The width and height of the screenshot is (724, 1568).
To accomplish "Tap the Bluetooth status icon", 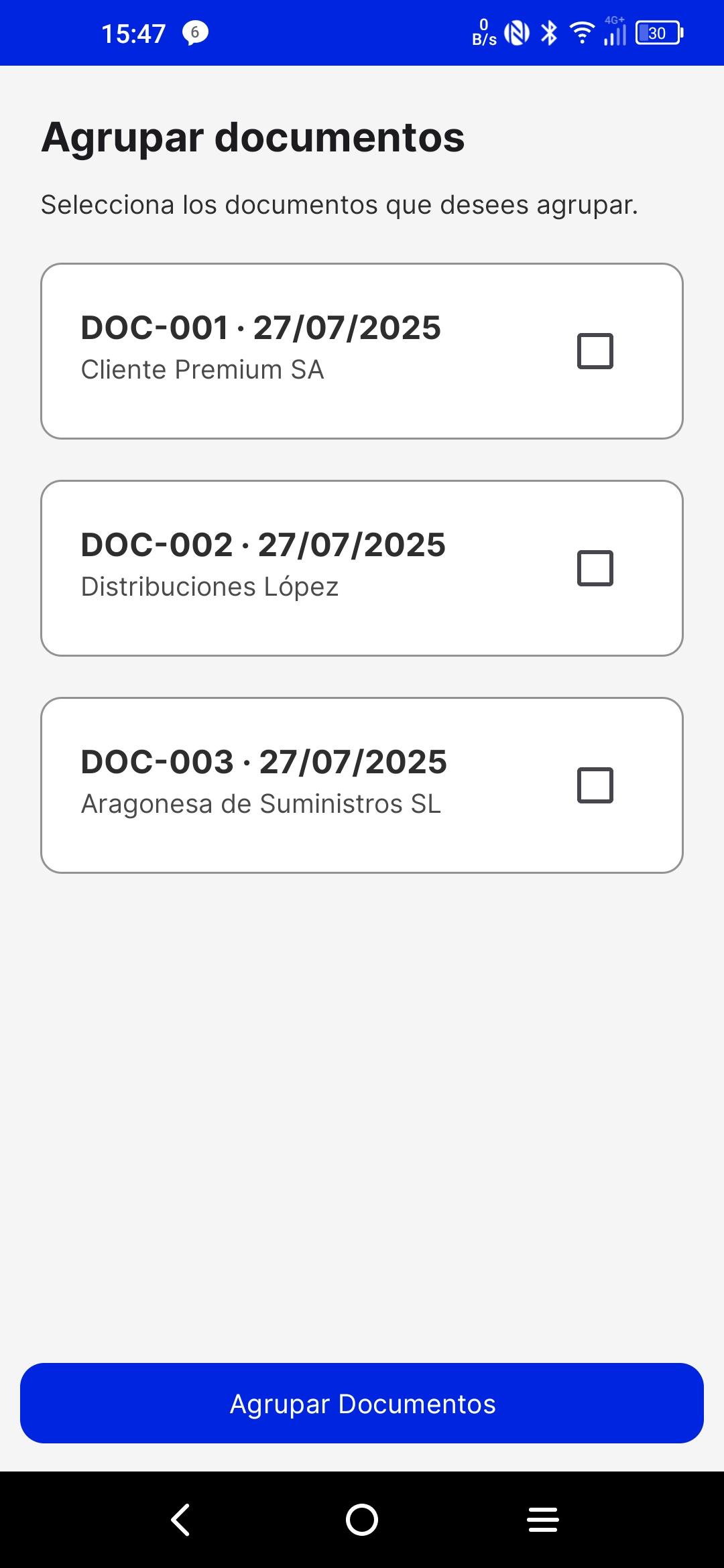I will (x=548, y=31).
